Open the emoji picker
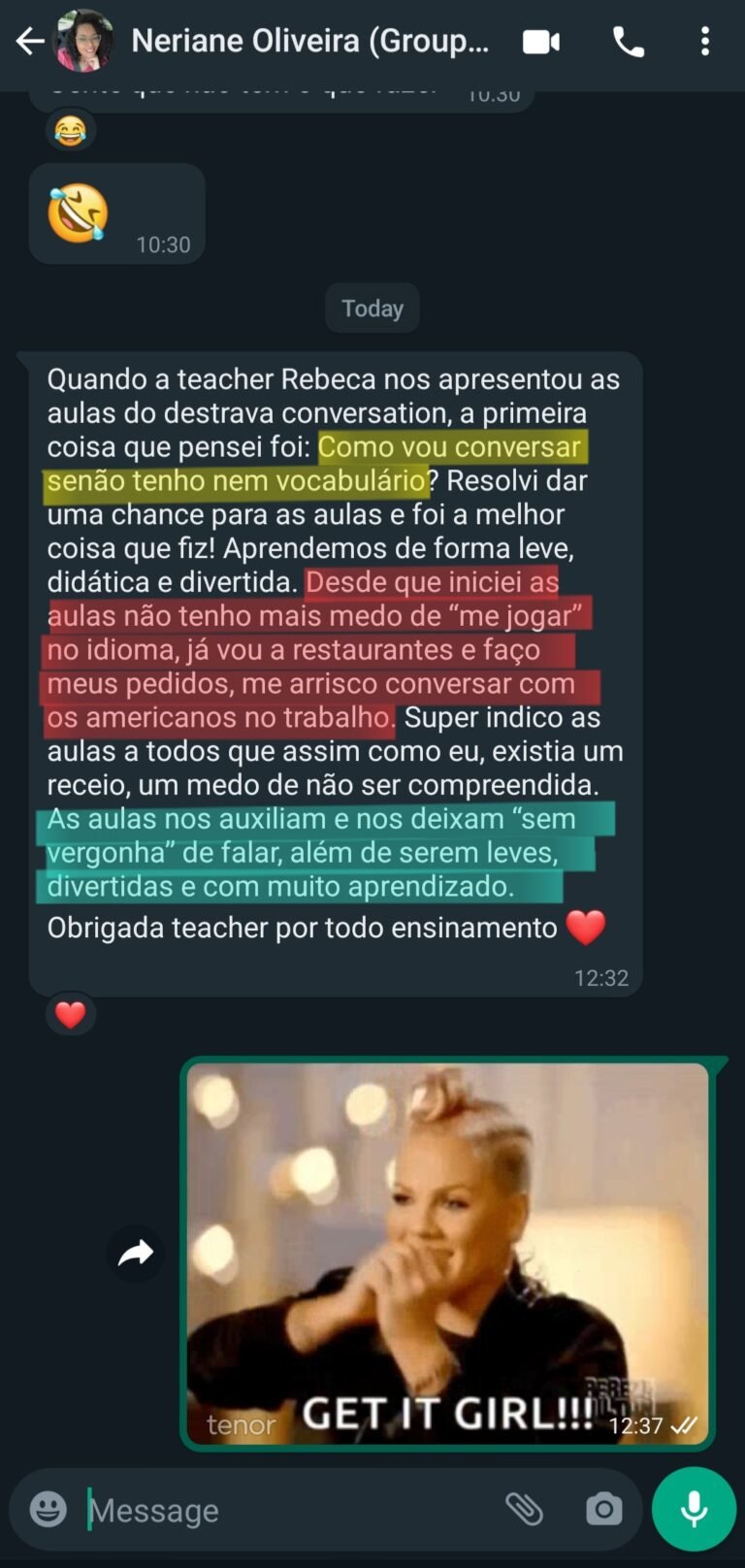Screen dimensions: 745x1568 click(x=49, y=1509)
